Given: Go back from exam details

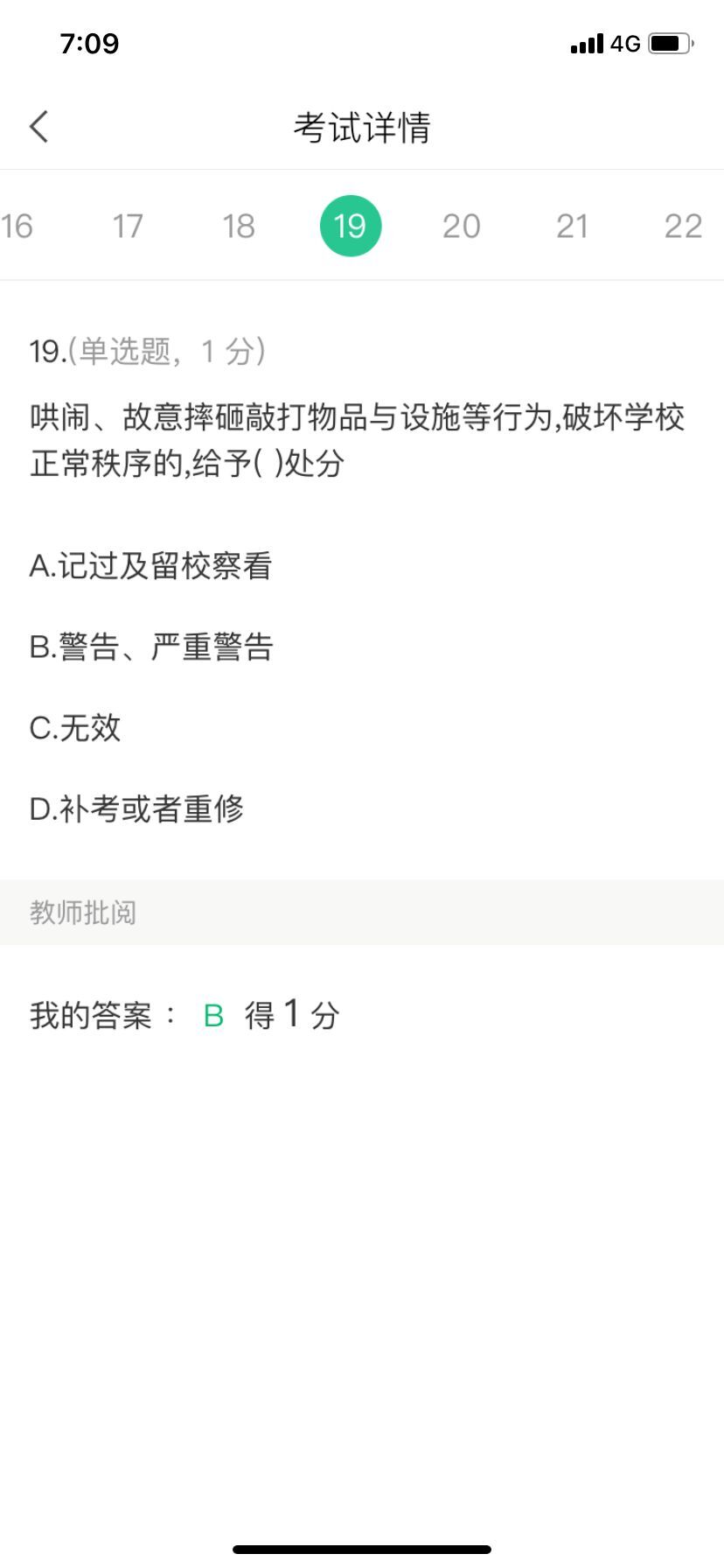Looking at the screenshot, I should [39, 127].
